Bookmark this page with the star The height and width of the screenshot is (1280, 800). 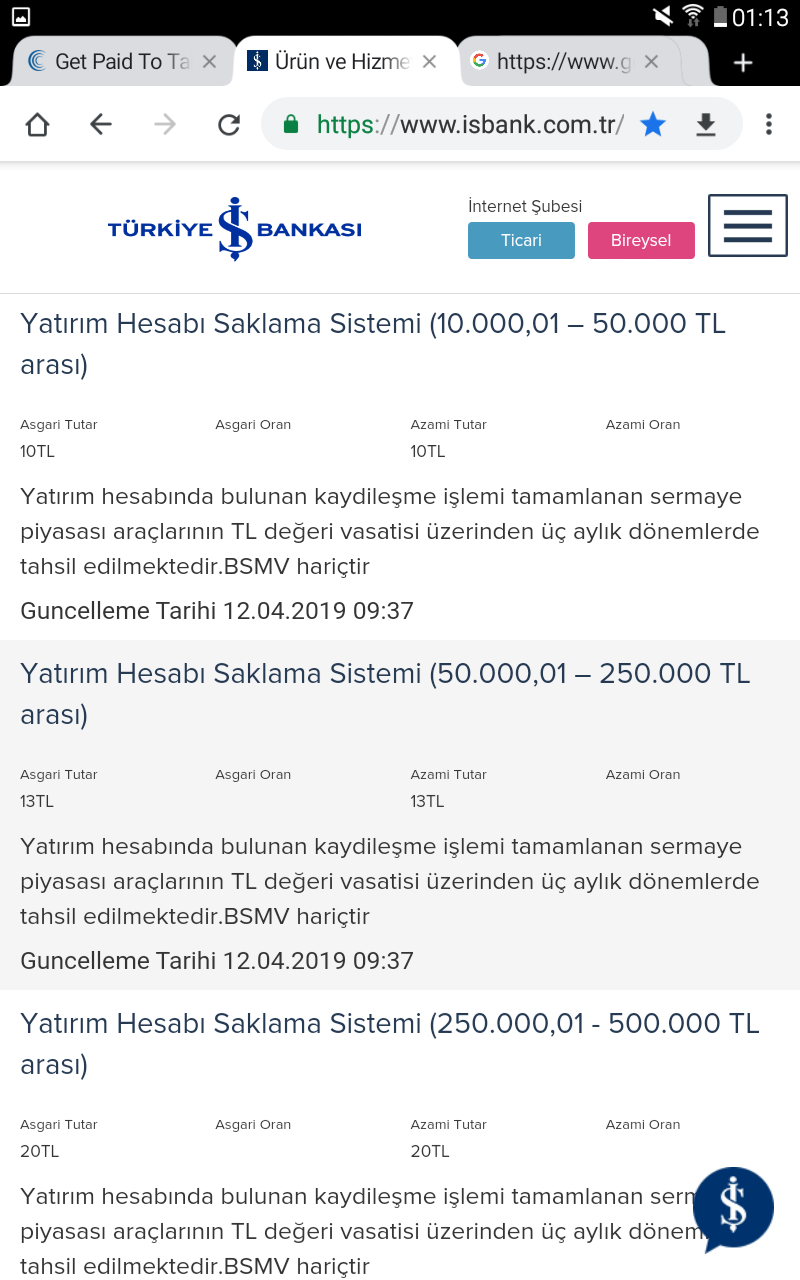(653, 124)
